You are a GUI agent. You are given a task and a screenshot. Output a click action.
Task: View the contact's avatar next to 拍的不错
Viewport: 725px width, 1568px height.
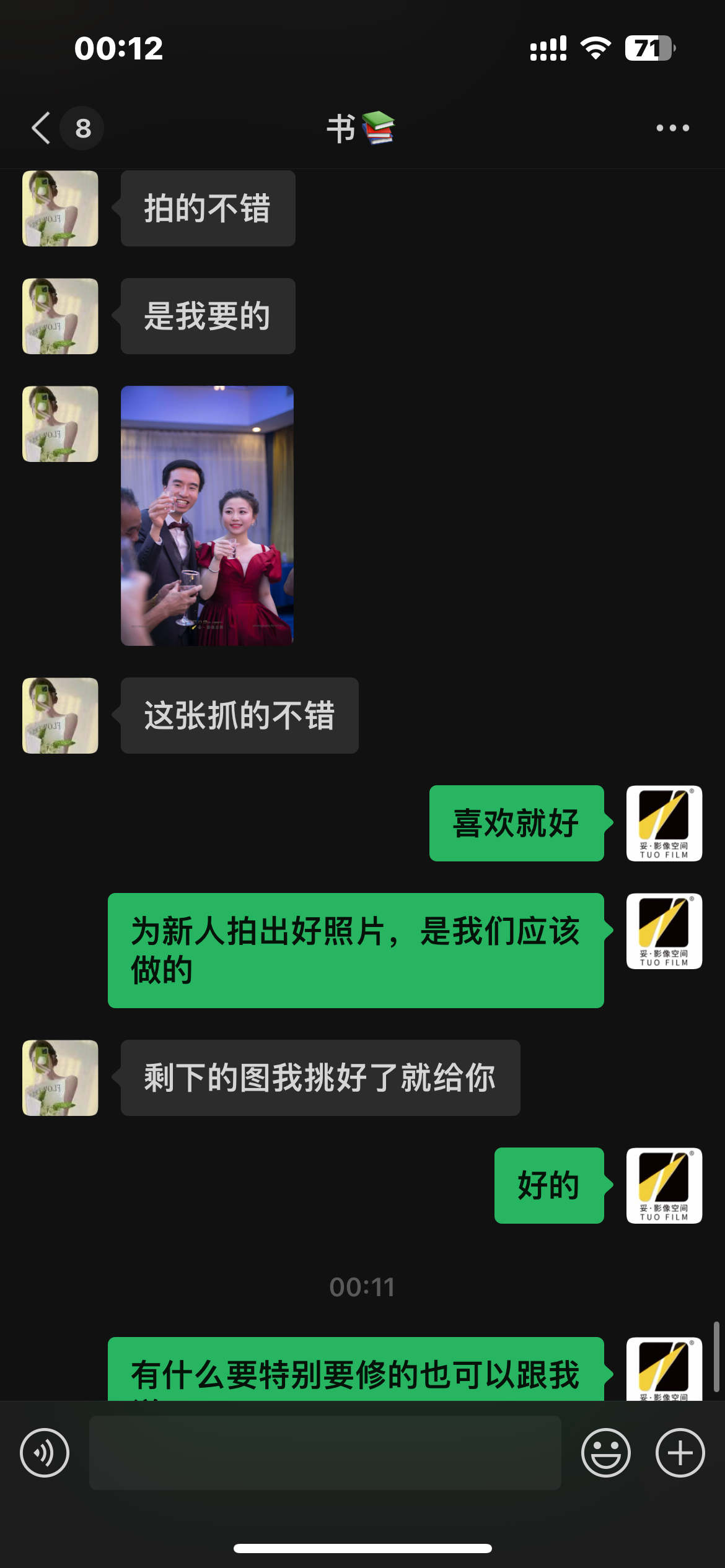(x=60, y=209)
